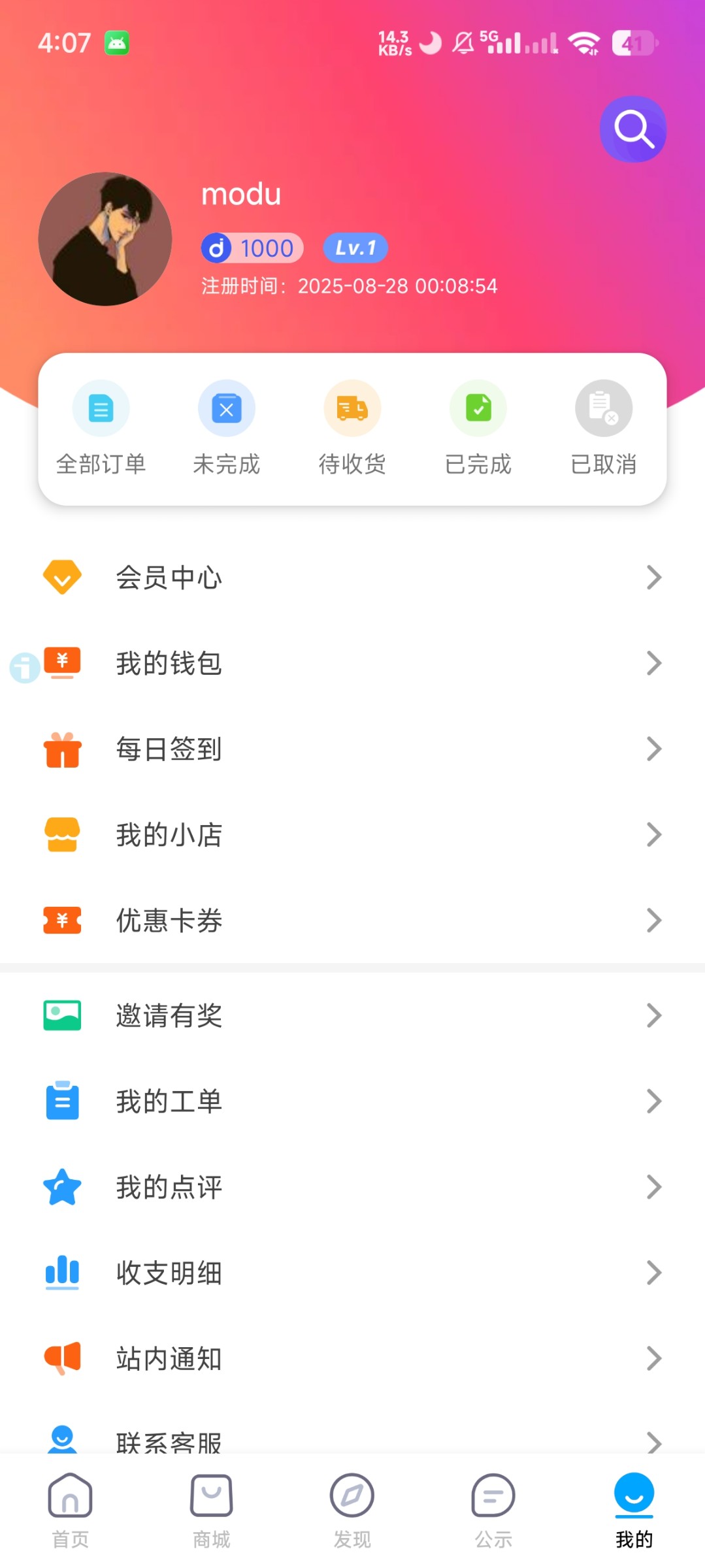Open 我的点评 row
The height and width of the screenshot is (1568, 705).
pyautogui.click(x=352, y=1187)
